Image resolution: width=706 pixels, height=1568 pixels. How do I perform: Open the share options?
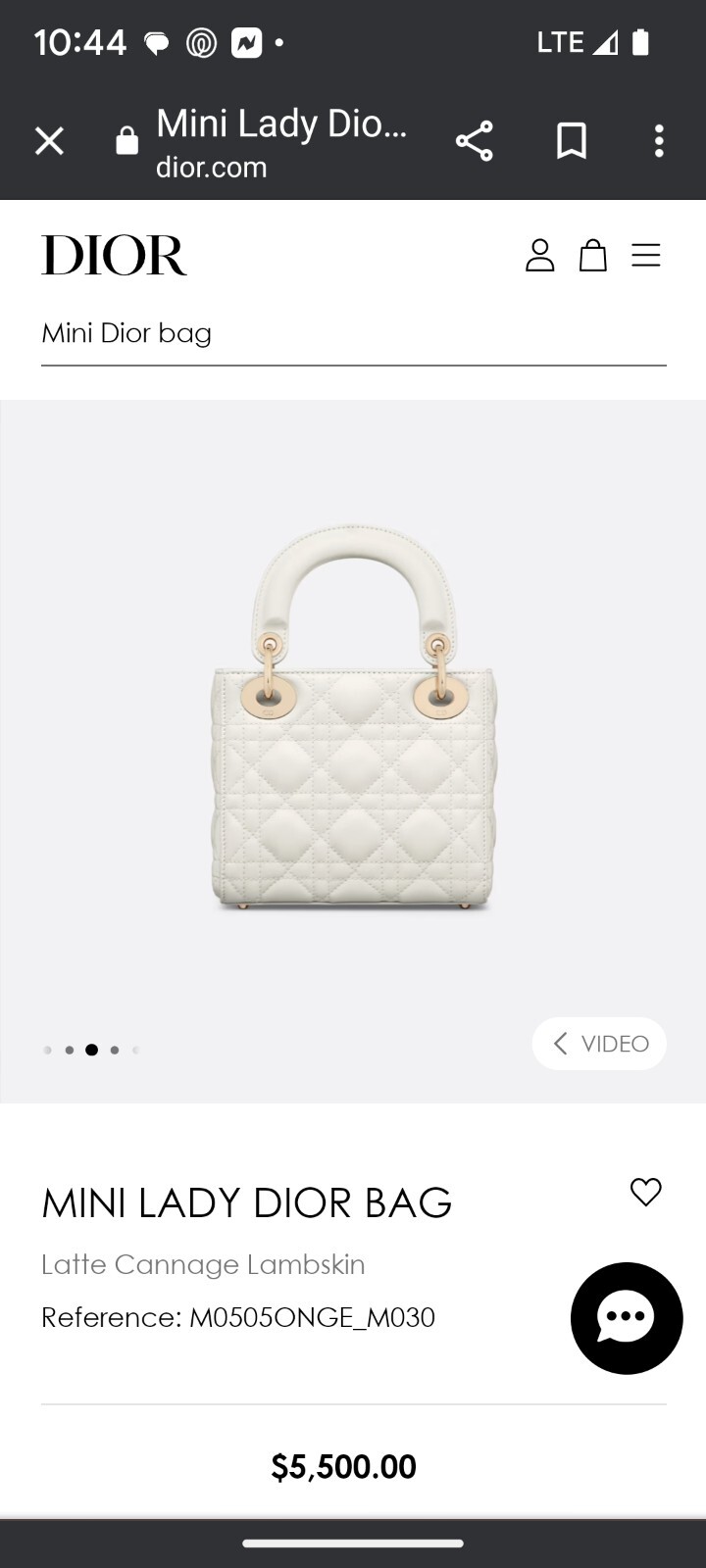pos(475,140)
